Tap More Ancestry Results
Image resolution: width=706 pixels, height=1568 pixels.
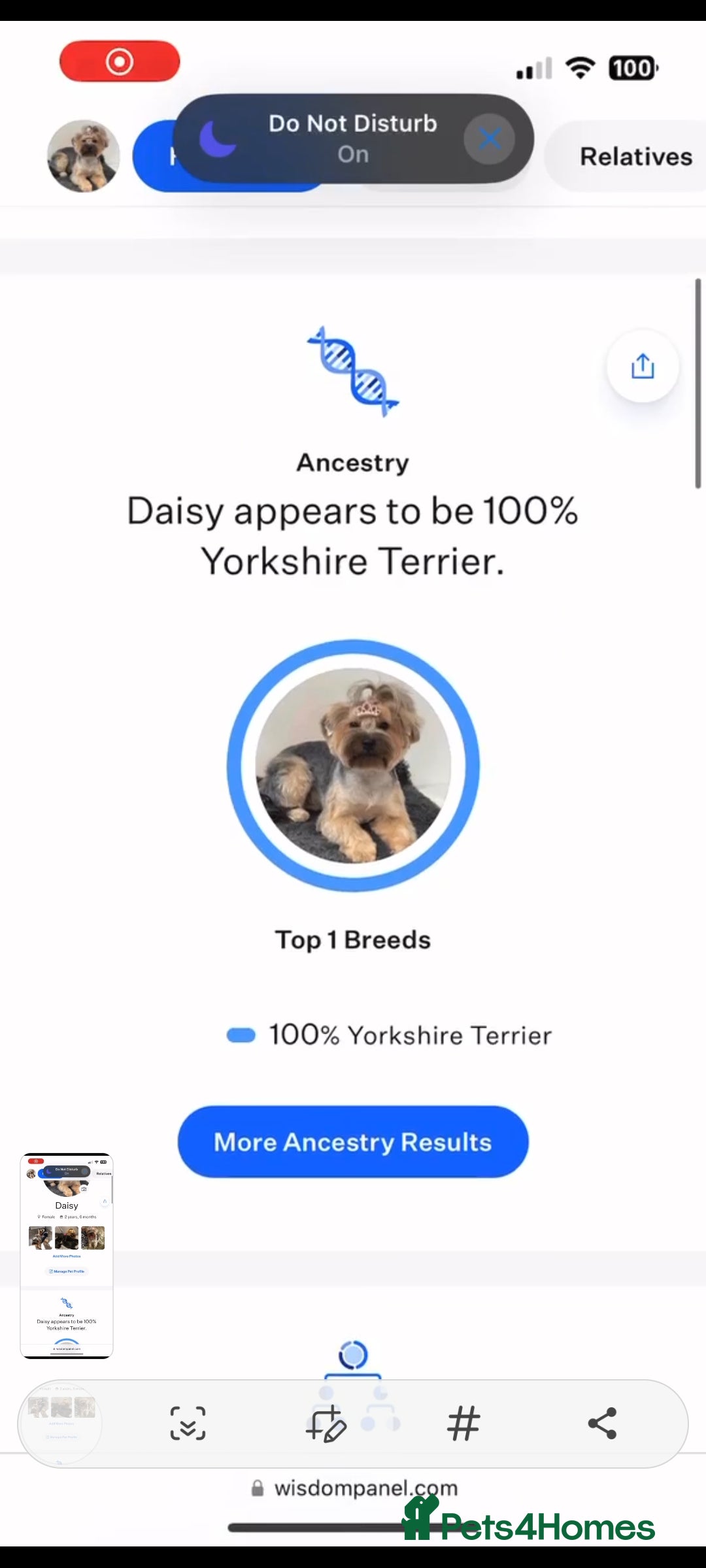(353, 1141)
